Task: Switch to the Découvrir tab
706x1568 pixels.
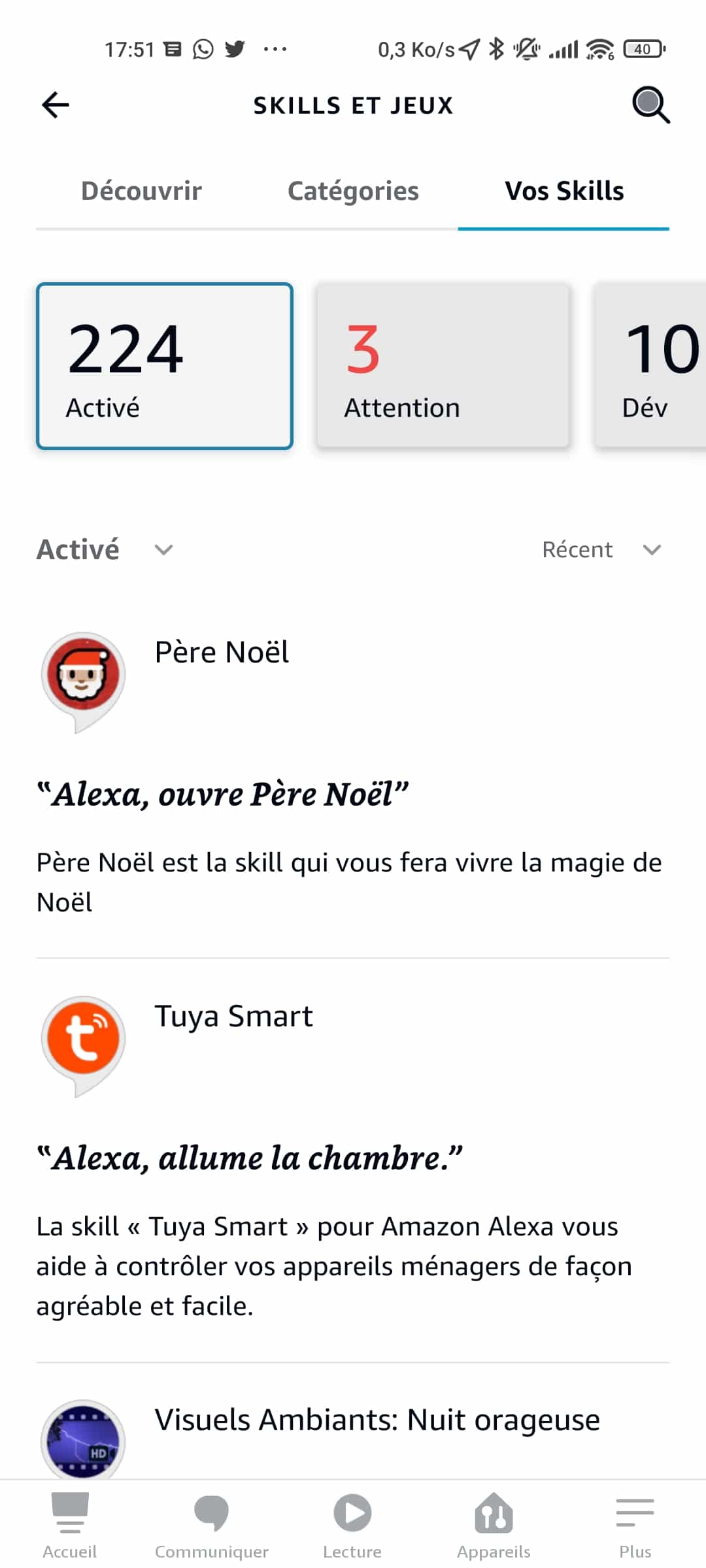Action: (141, 191)
